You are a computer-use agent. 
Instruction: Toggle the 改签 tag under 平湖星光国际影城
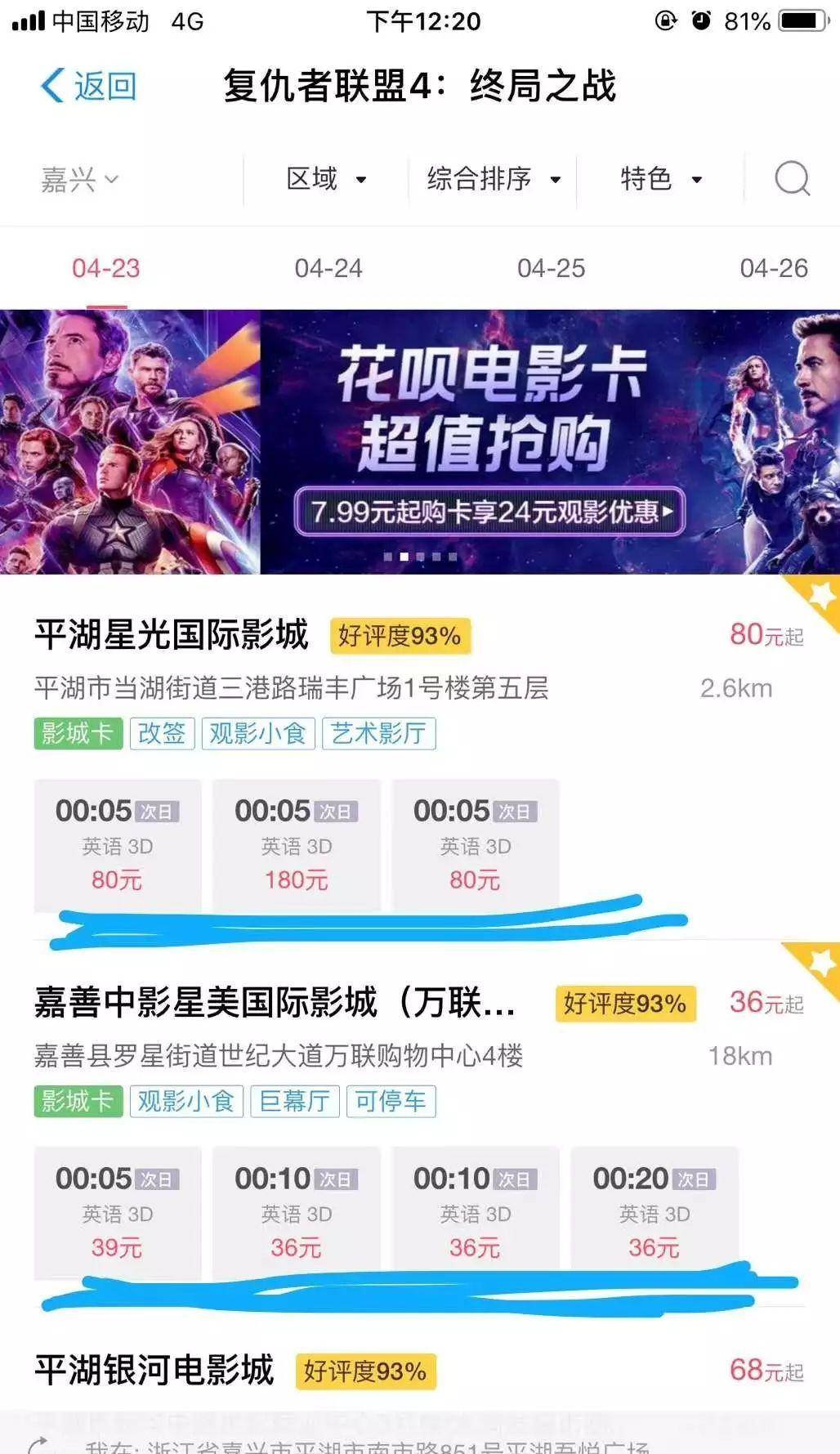pyautogui.click(x=161, y=734)
